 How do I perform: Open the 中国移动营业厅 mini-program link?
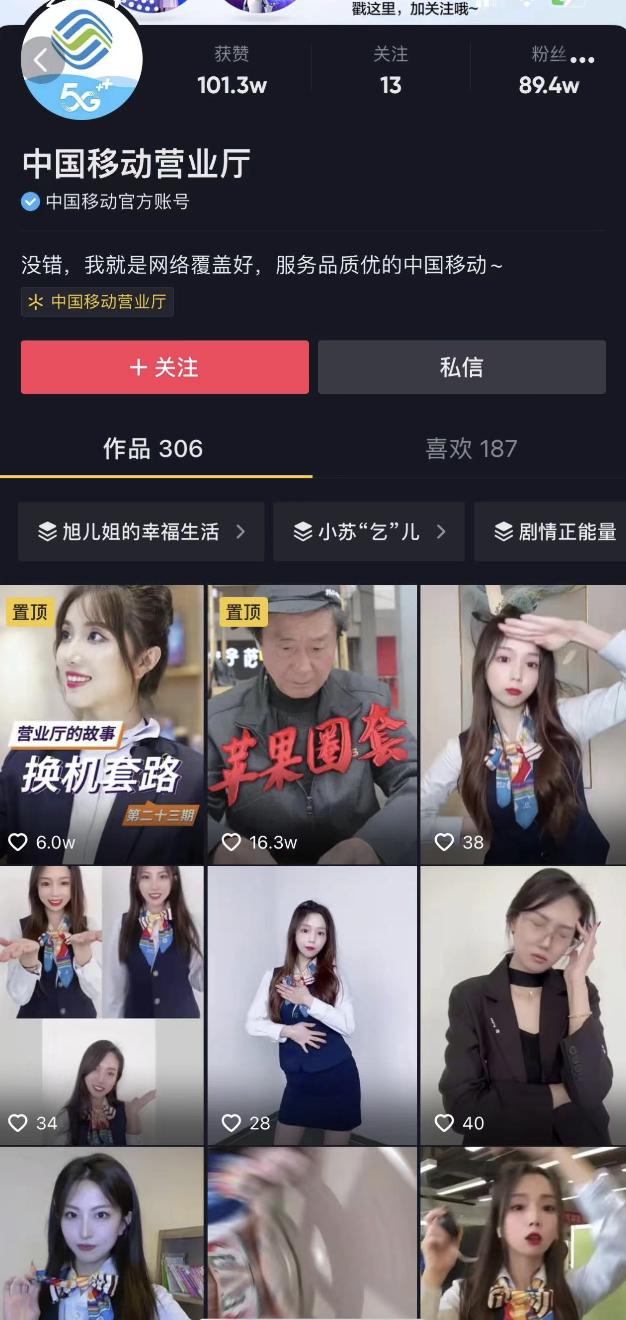click(98, 301)
